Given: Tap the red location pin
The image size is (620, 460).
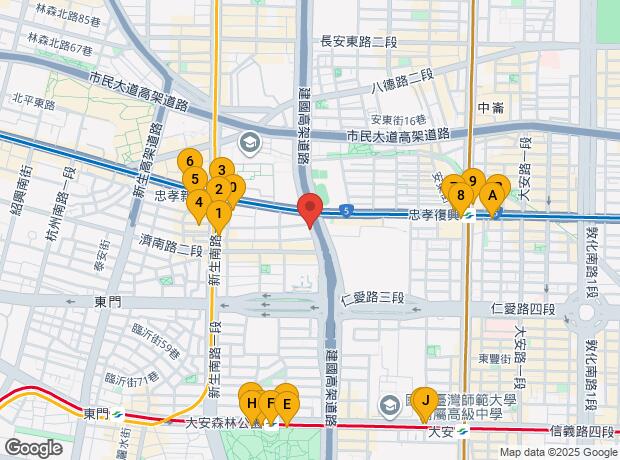Looking at the screenshot, I should (311, 209).
